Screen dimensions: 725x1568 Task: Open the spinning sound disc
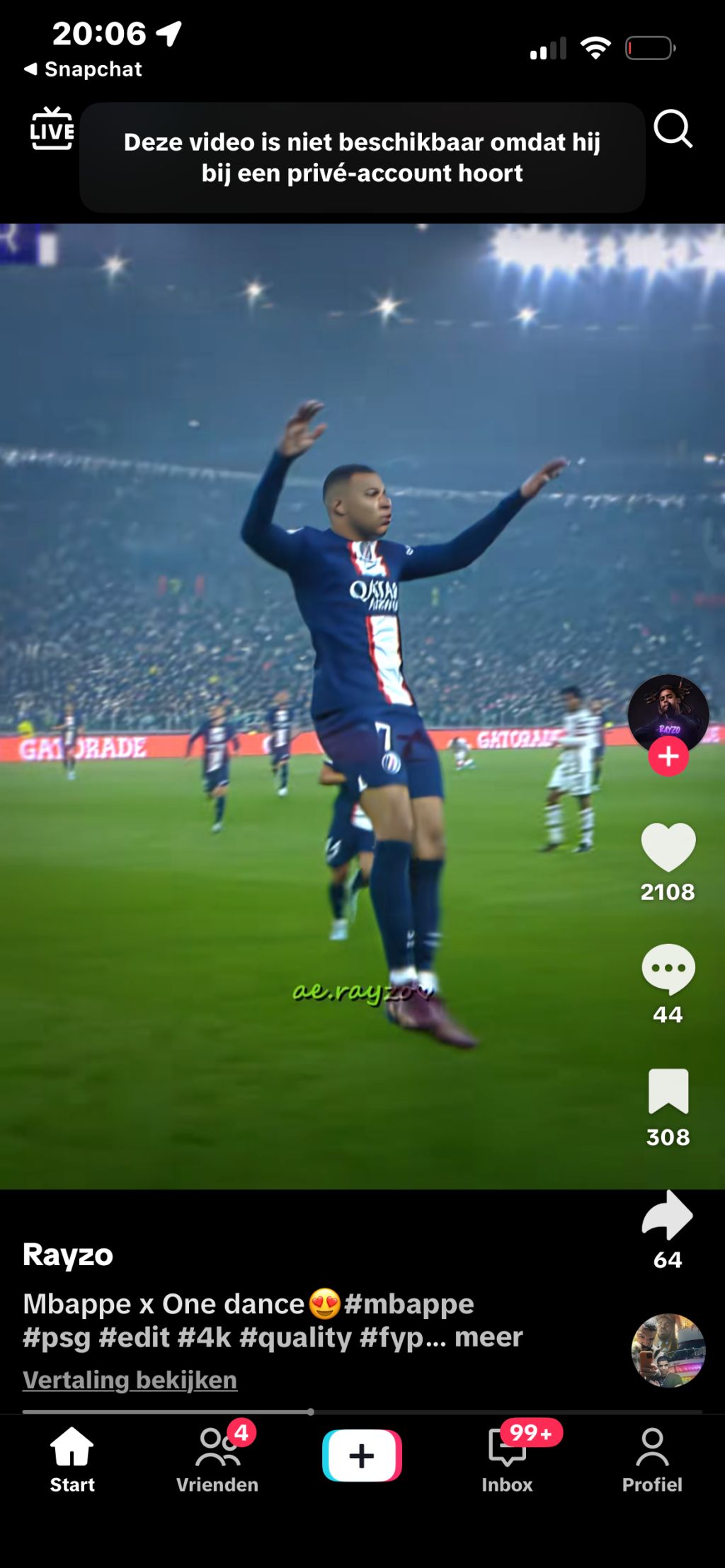point(668,1350)
